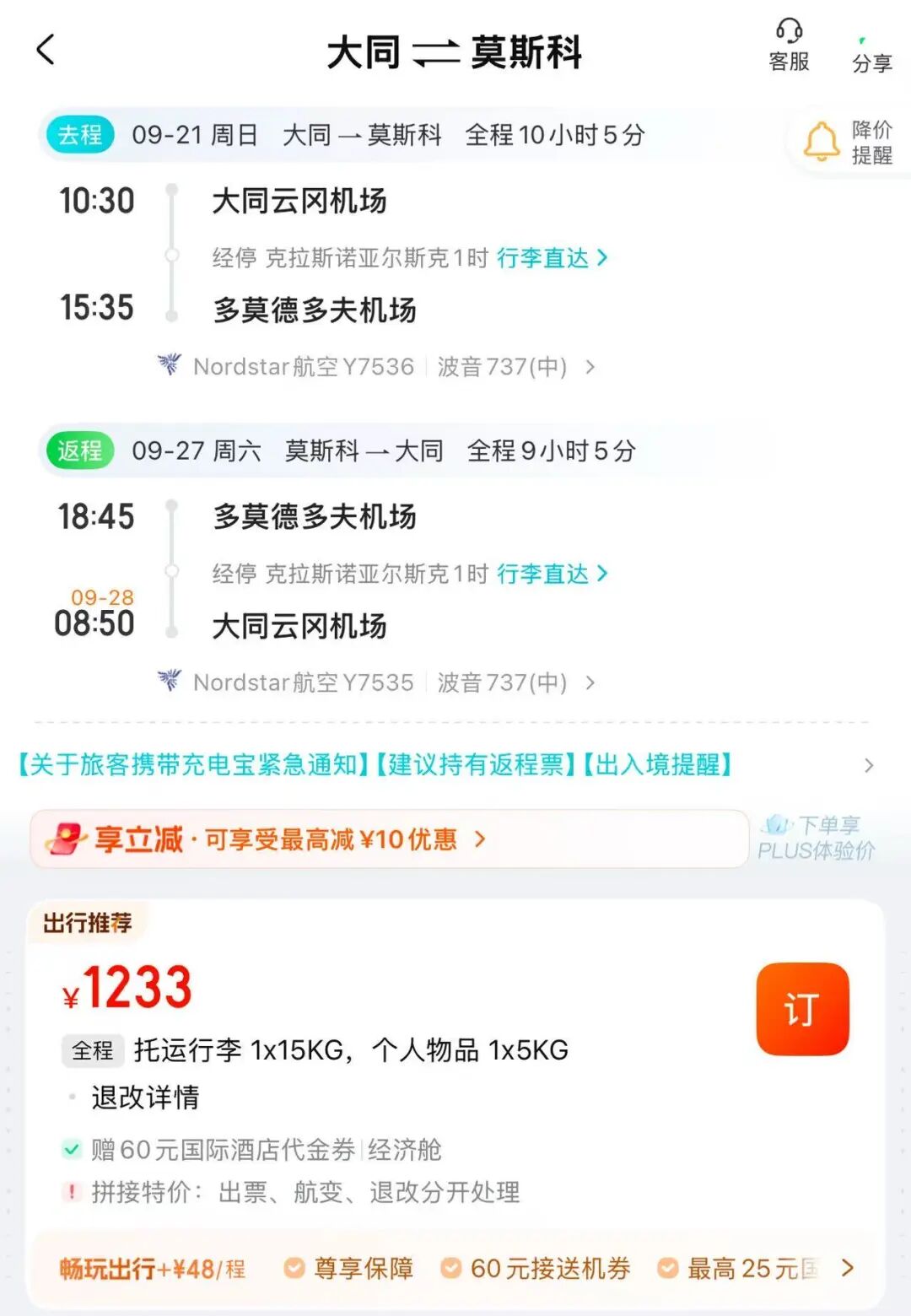View 退改详情 refund and change details
Screen dimensions: 911x1316
145,1097
